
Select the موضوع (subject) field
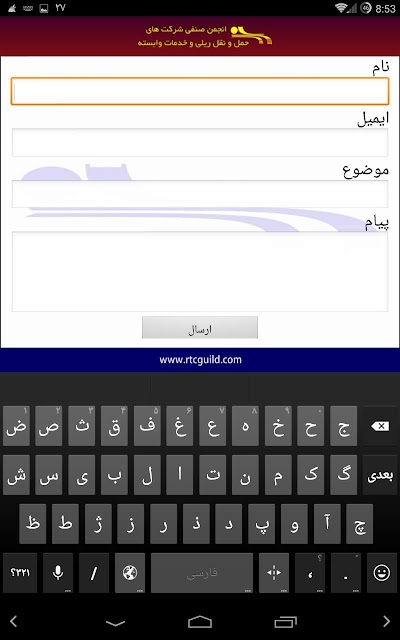point(200,194)
